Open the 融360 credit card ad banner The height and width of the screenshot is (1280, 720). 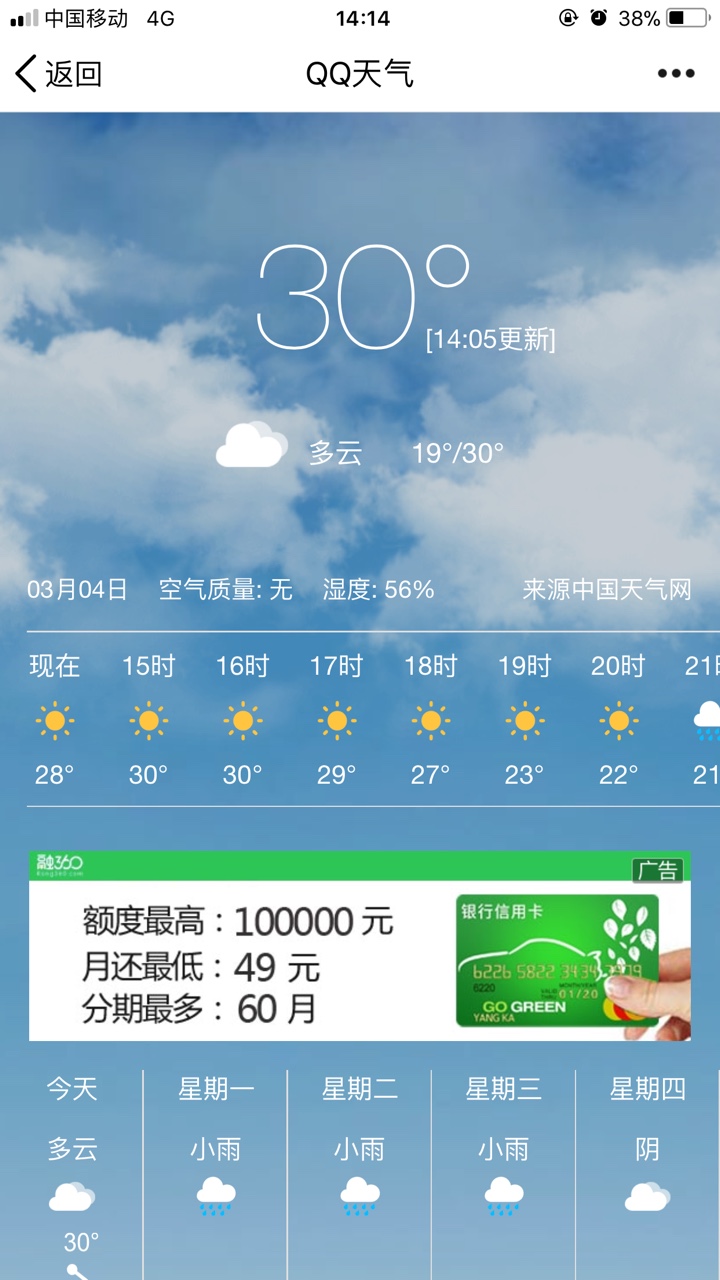pos(360,946)
